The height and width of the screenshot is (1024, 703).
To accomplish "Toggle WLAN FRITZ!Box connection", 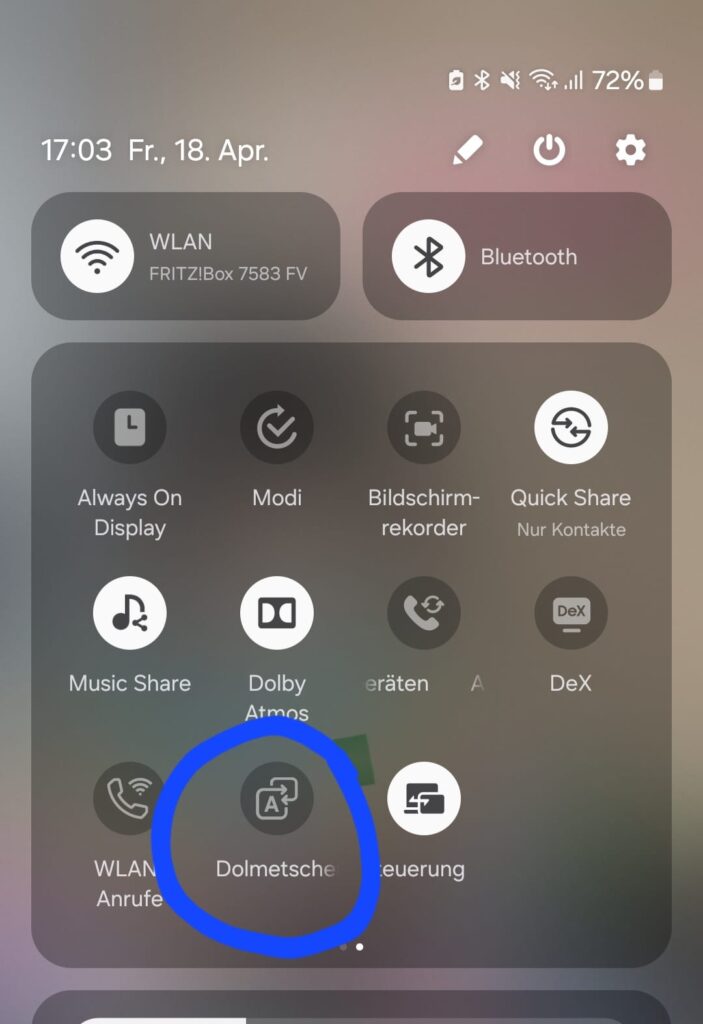I will pos(97,257).
